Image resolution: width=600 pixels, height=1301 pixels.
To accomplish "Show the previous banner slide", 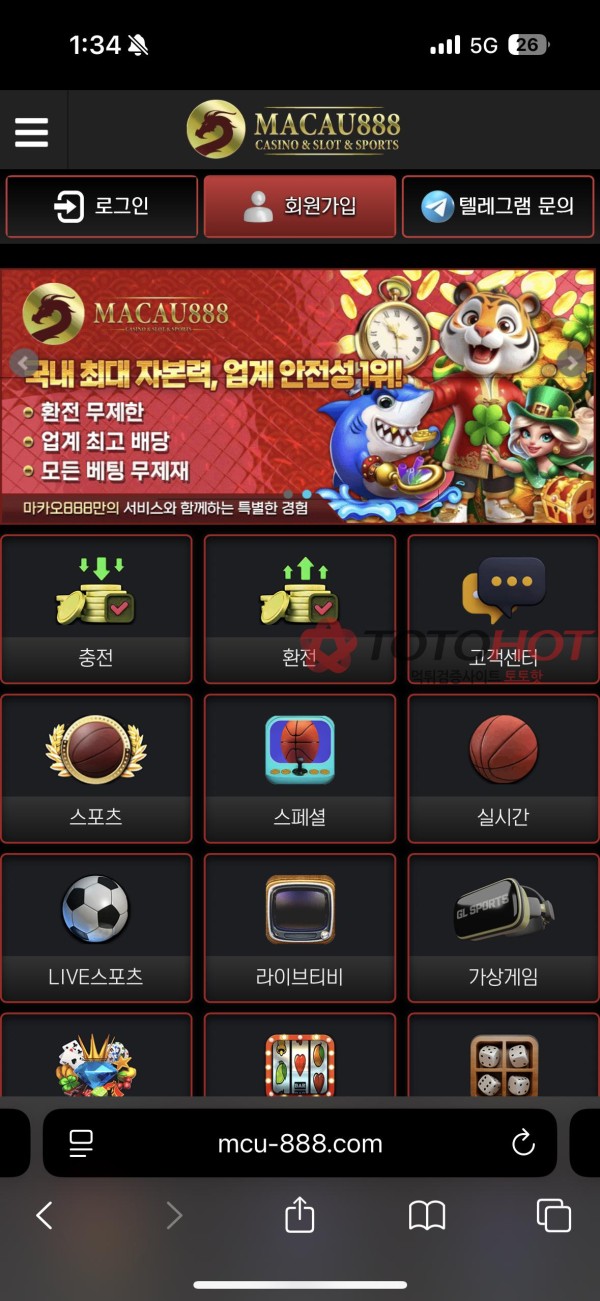I will coord(23,363).
